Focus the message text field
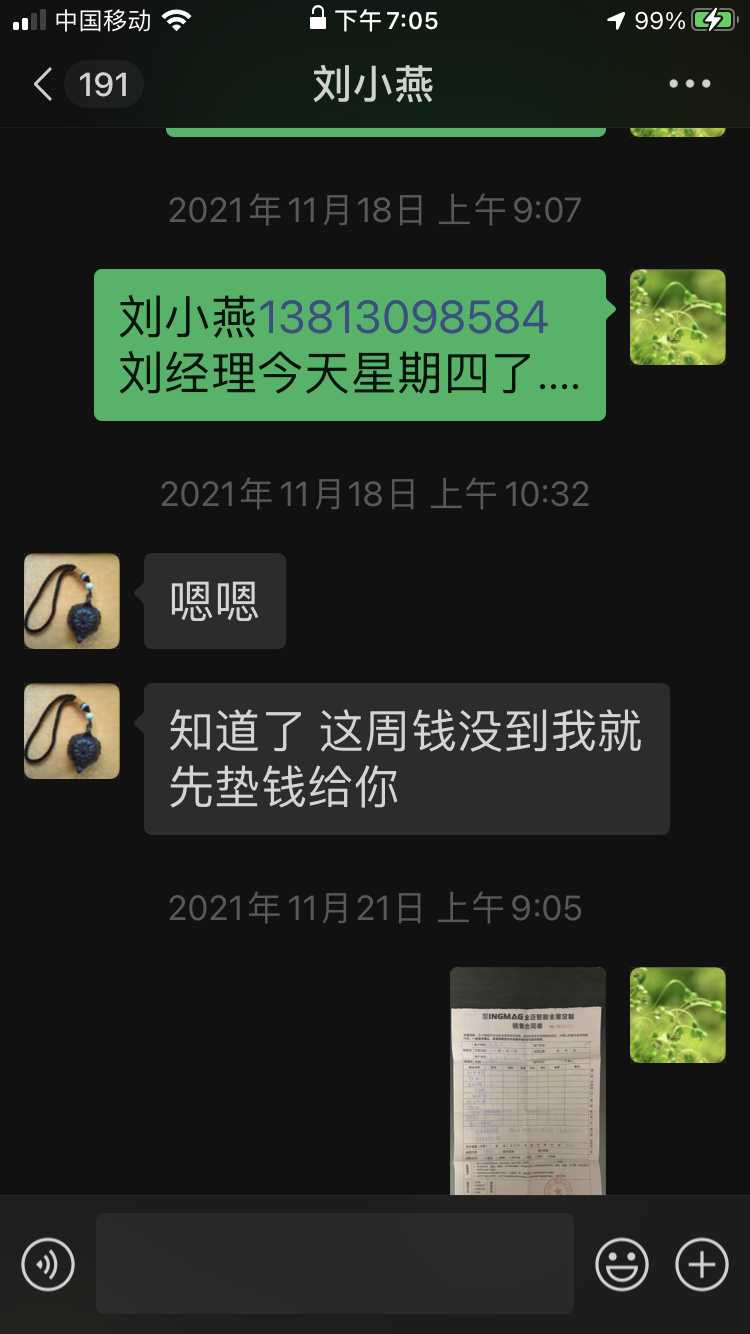750x1334 pixels. (335, 1264)
